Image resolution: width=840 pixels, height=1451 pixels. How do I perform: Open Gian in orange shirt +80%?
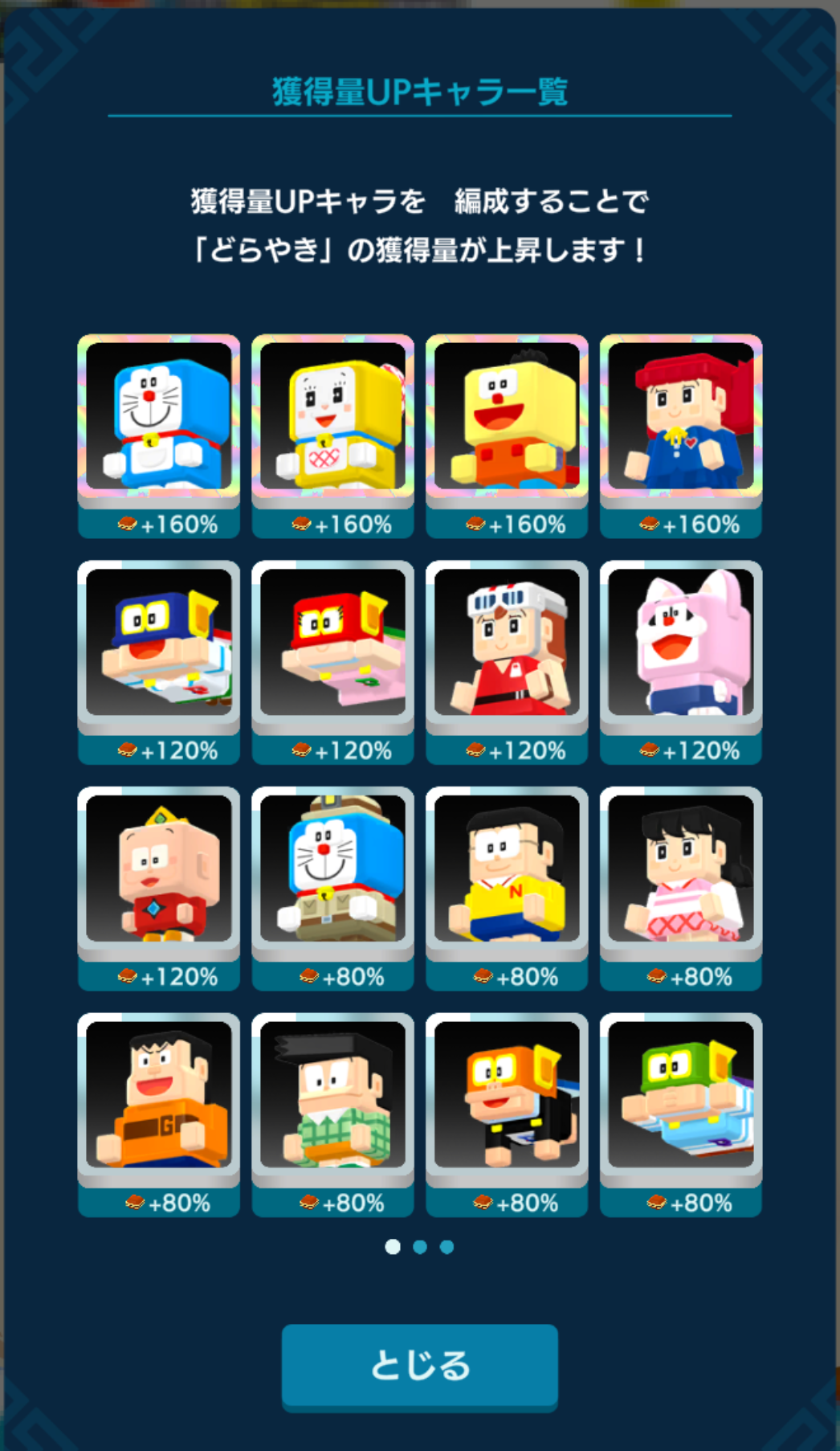click(x=158, y=1096)
